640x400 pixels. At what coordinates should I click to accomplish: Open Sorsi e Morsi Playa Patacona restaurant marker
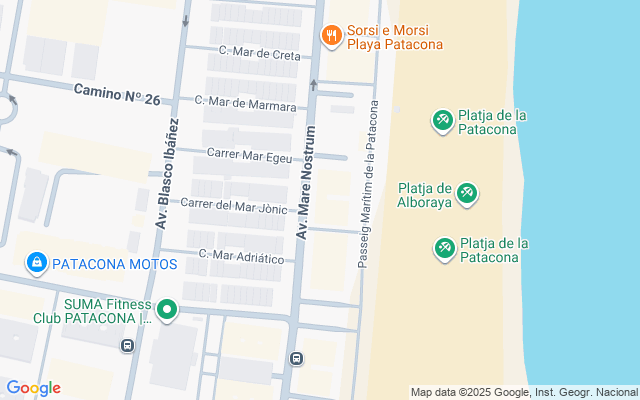tap(332, 36)
